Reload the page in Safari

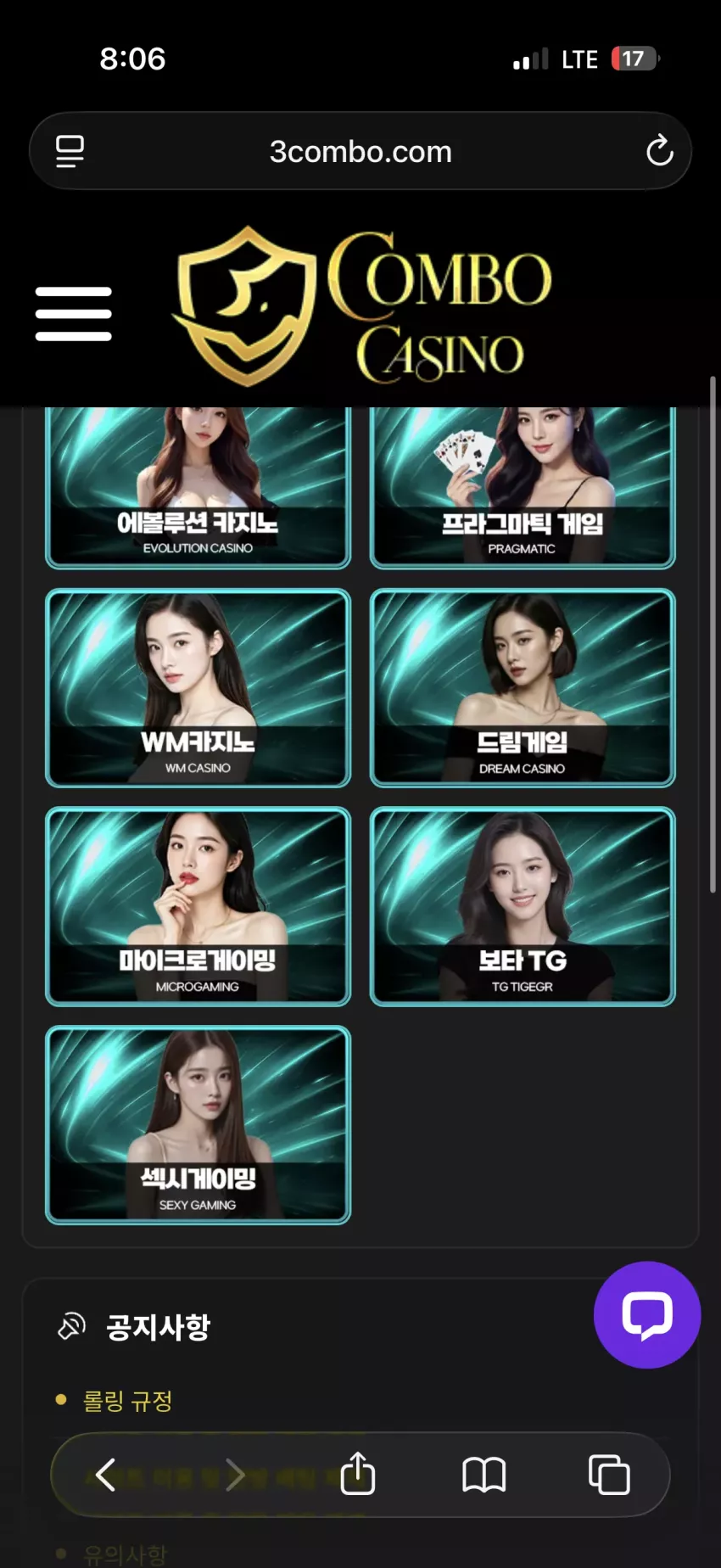pos(659,151)
